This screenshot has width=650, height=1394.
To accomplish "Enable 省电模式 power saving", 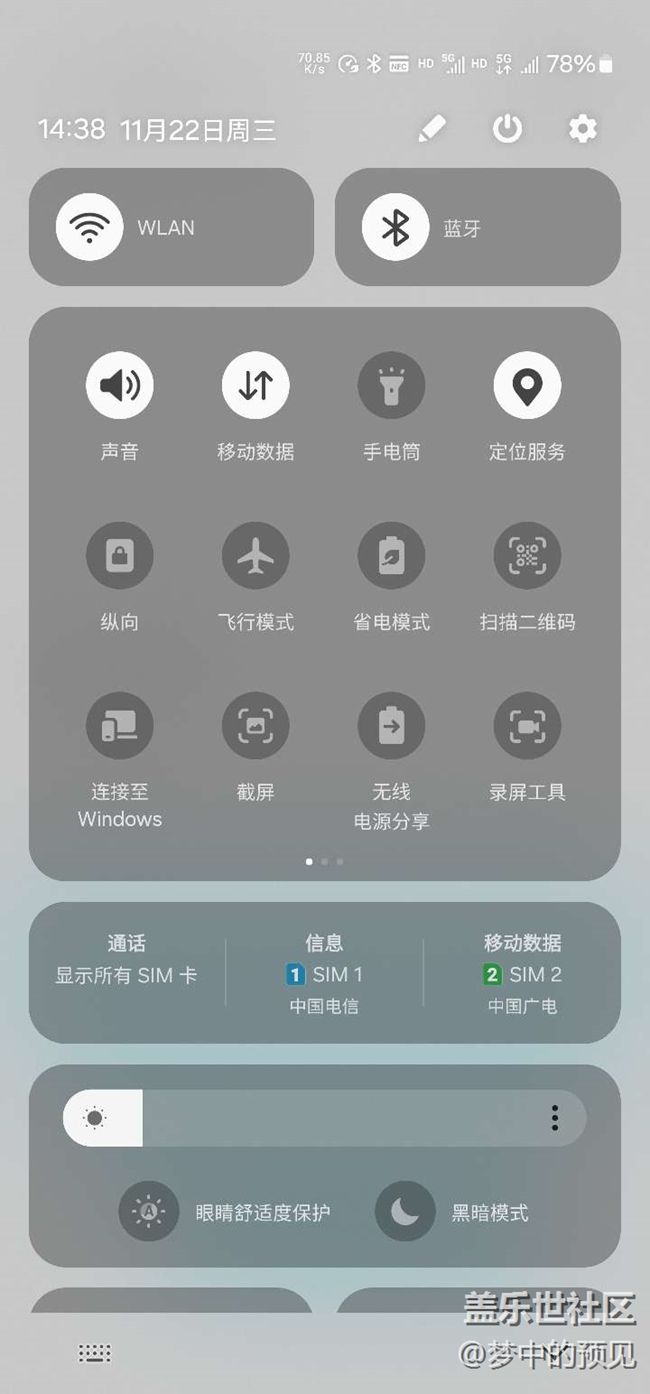I will pyautogui.click(x=391, y=555).
